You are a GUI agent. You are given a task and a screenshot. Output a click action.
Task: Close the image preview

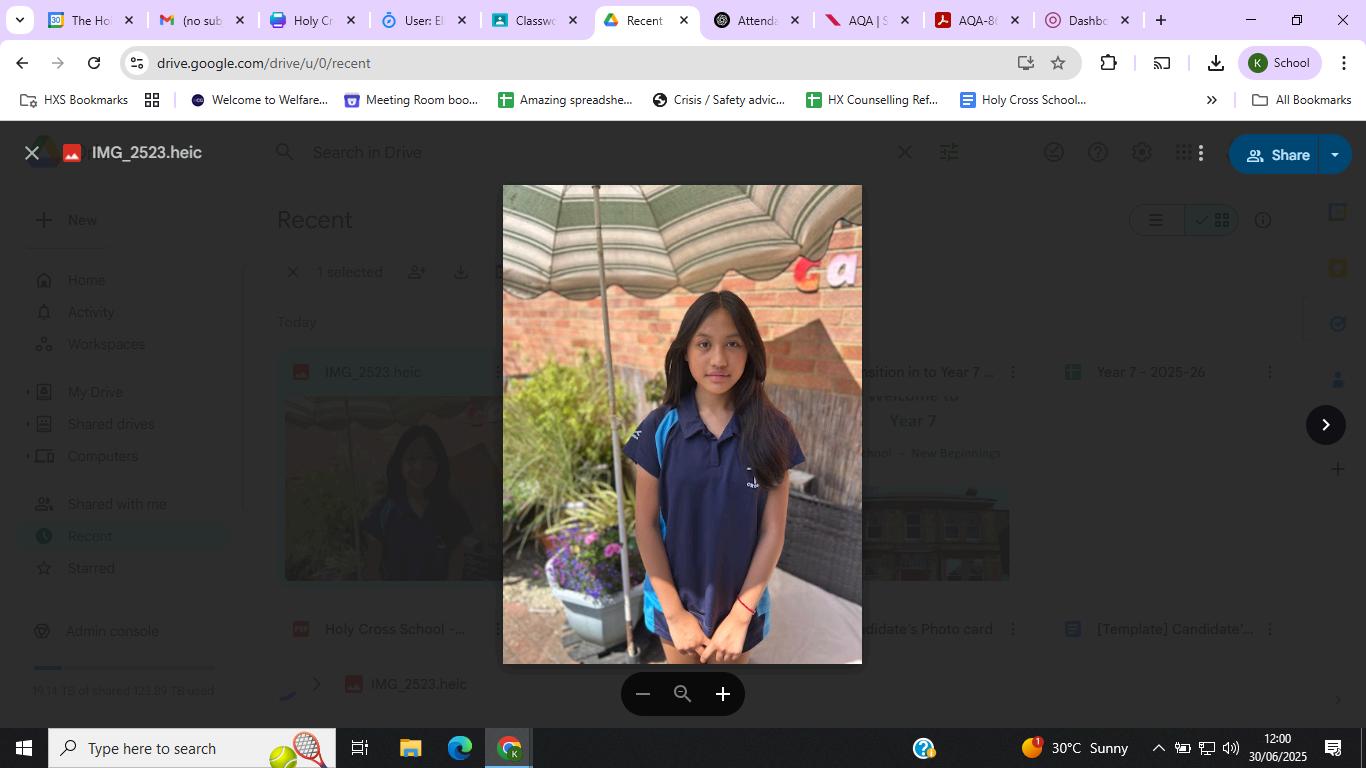(32, 153)
